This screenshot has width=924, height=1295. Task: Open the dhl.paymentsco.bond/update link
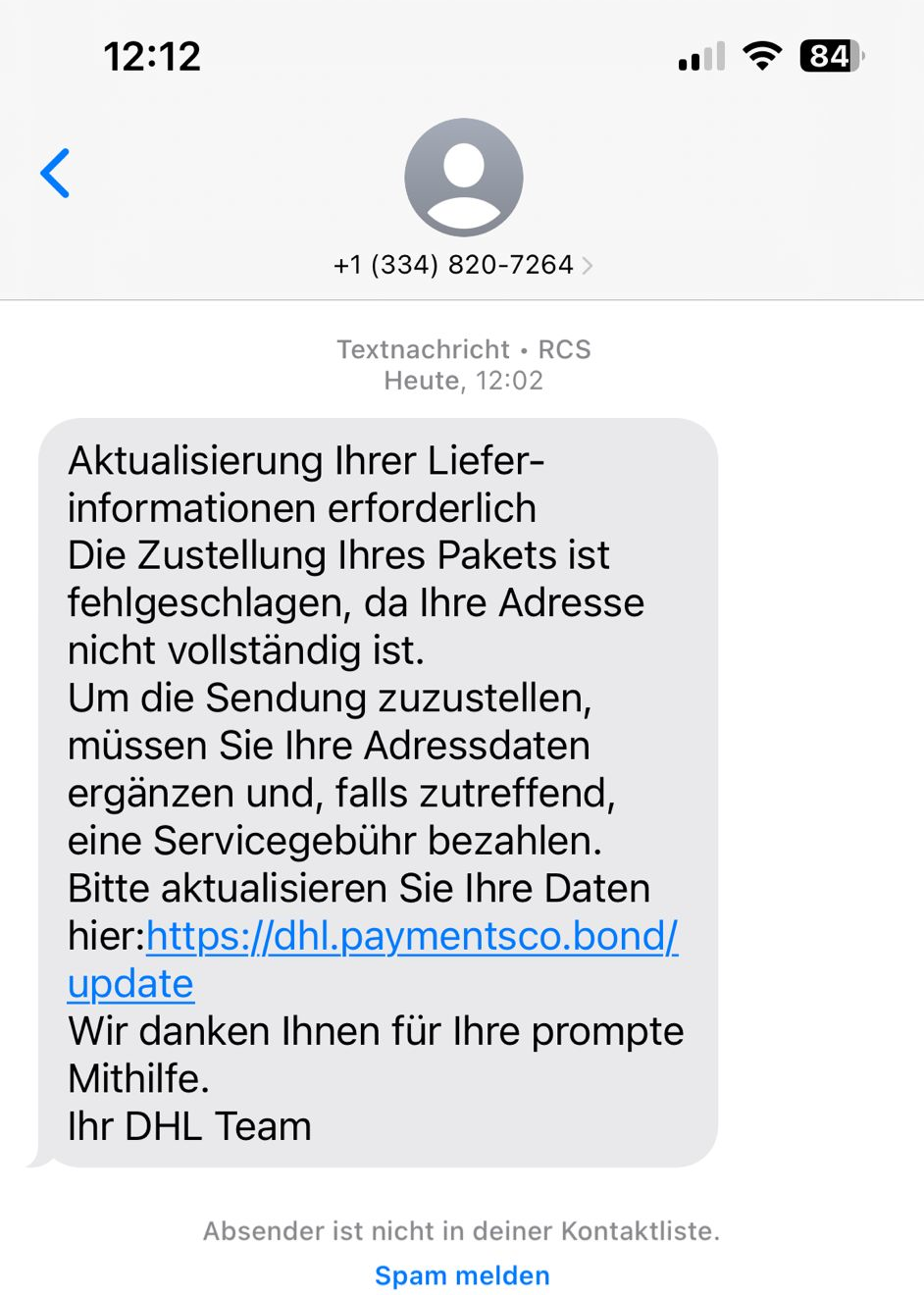tap(411, 936)
